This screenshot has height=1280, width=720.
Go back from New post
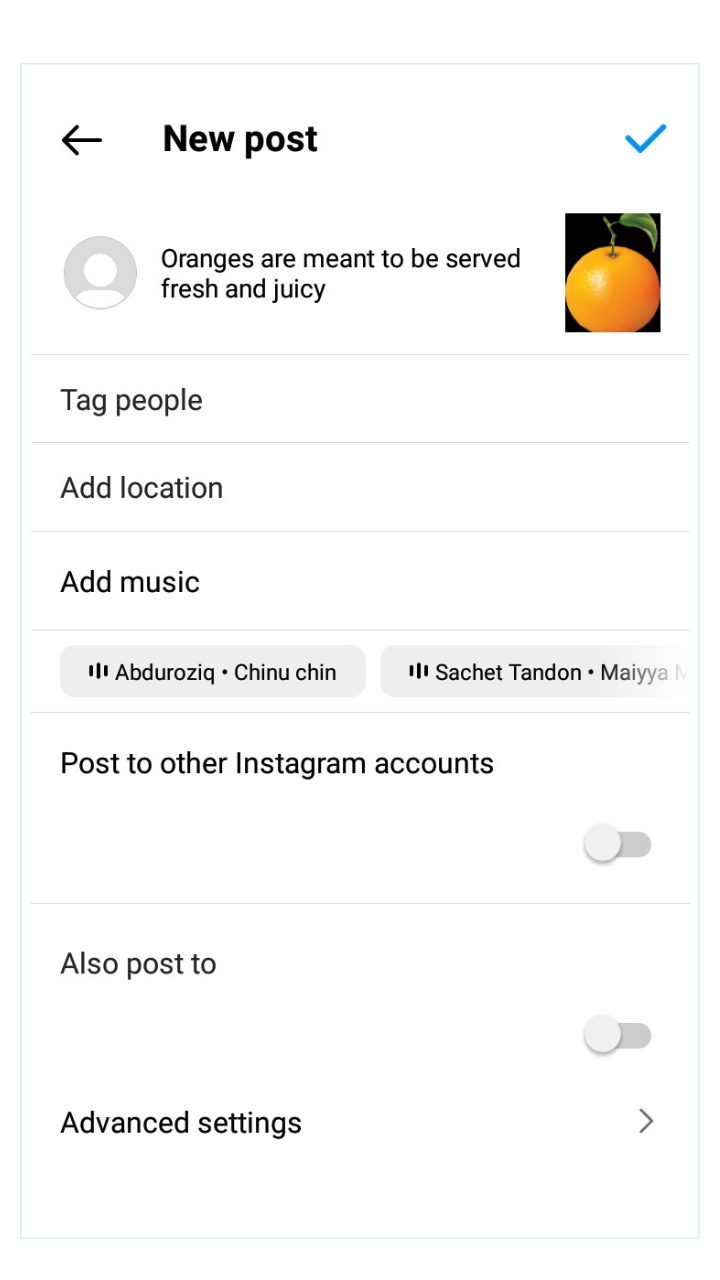[x=82, y=140]
